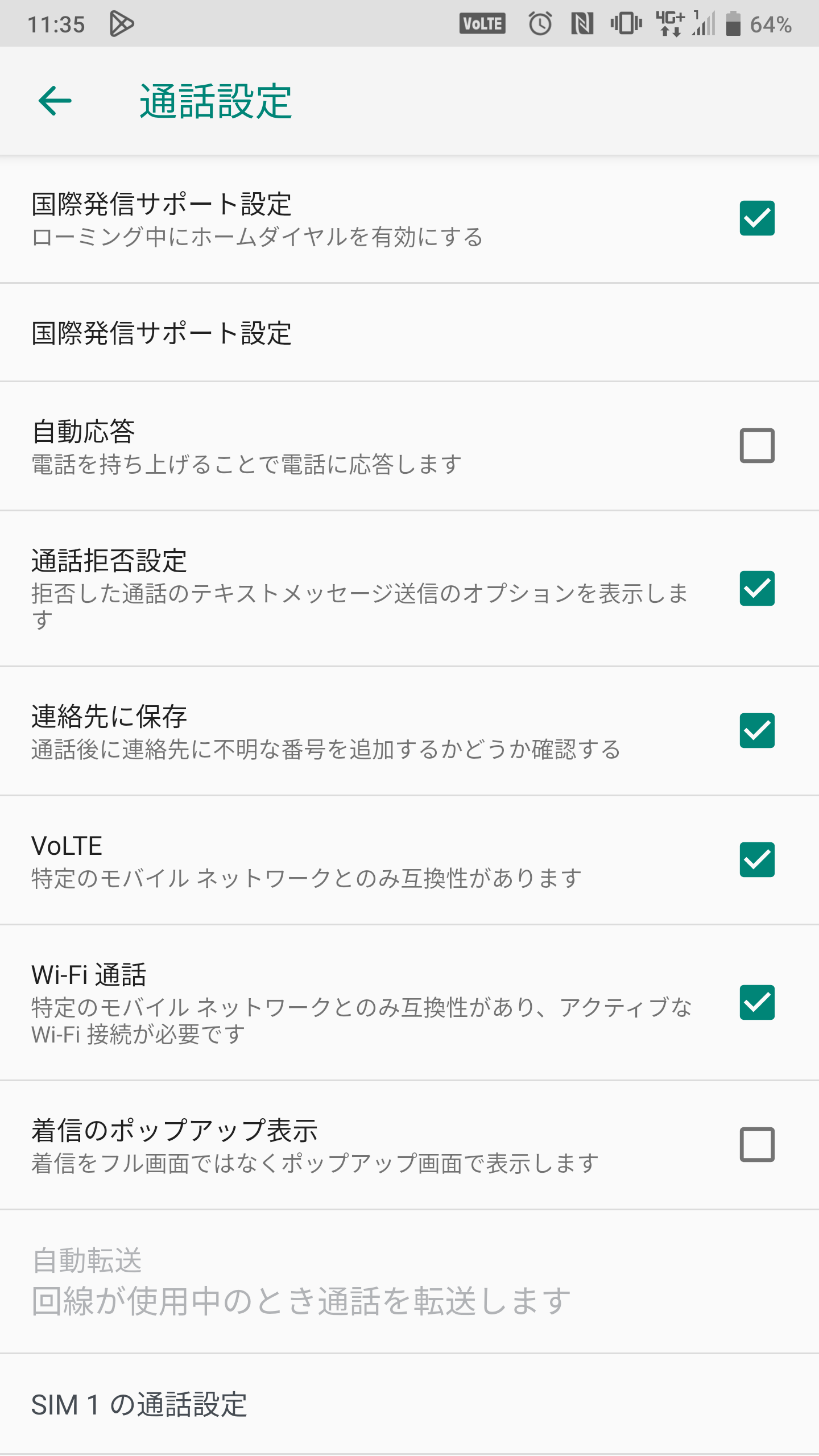Uncheck the ローミング中にホームダイヤル checkbox
819x1456 pixels.
coord(757,218)
